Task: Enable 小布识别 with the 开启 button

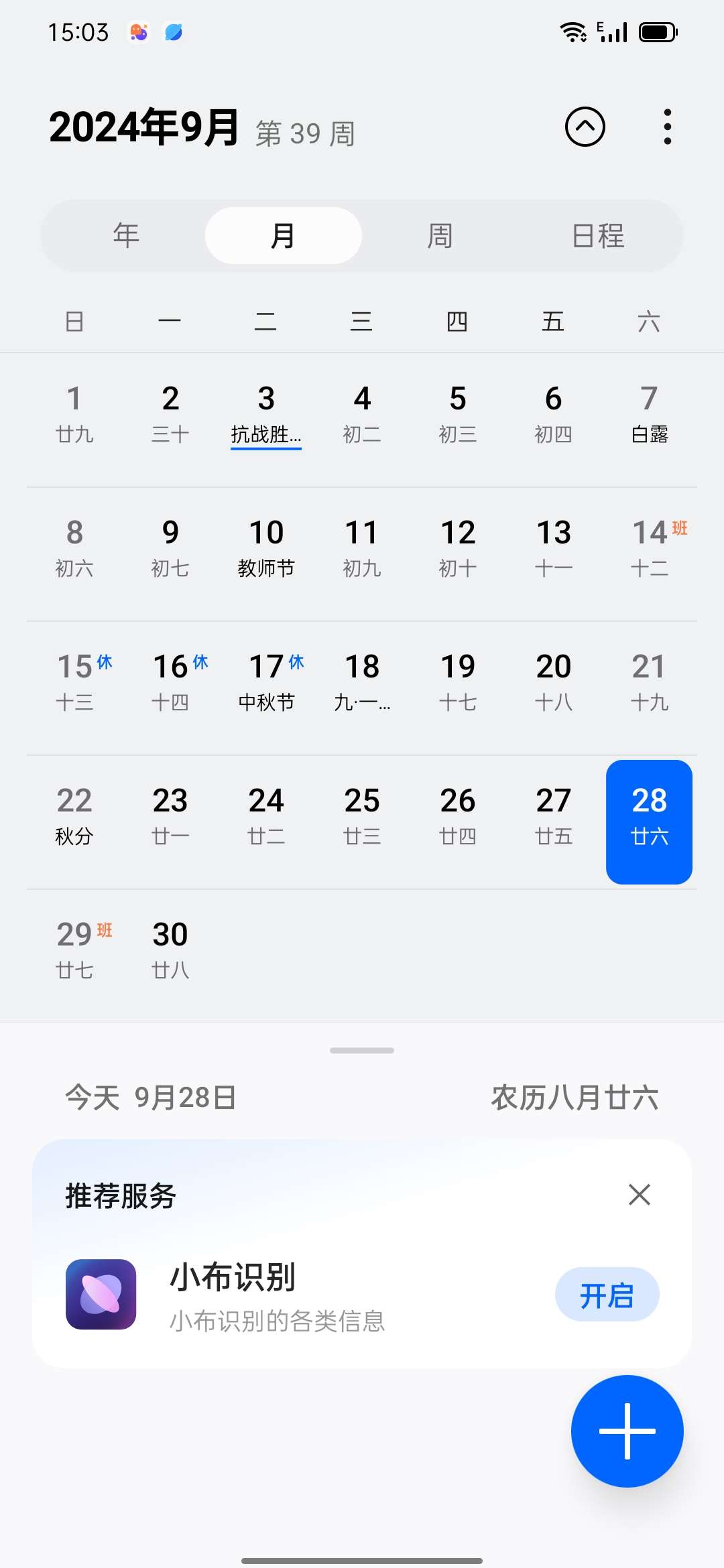Action: (607, 1295)
